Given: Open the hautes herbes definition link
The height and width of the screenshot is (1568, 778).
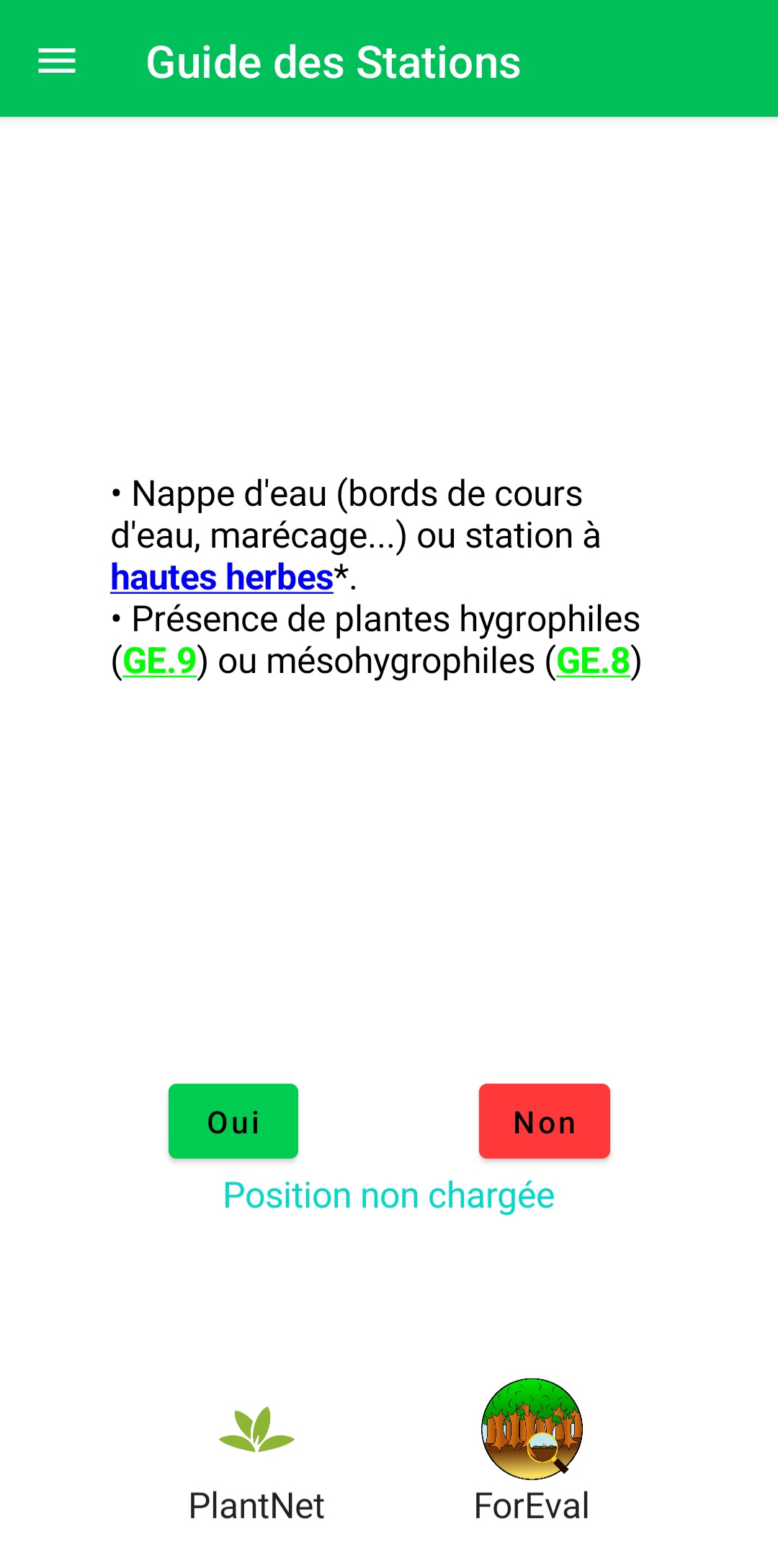Looking at the screenshot, I should [x=222, y=578].
